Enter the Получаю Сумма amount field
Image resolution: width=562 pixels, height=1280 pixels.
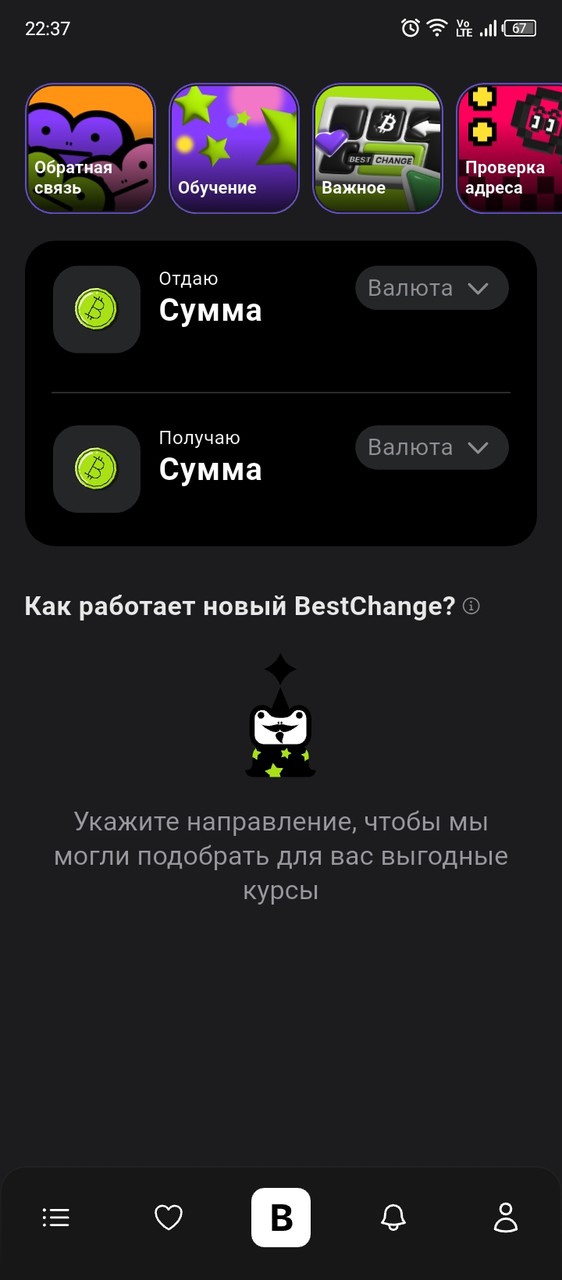pyautogui.click(x=210, y=469)
